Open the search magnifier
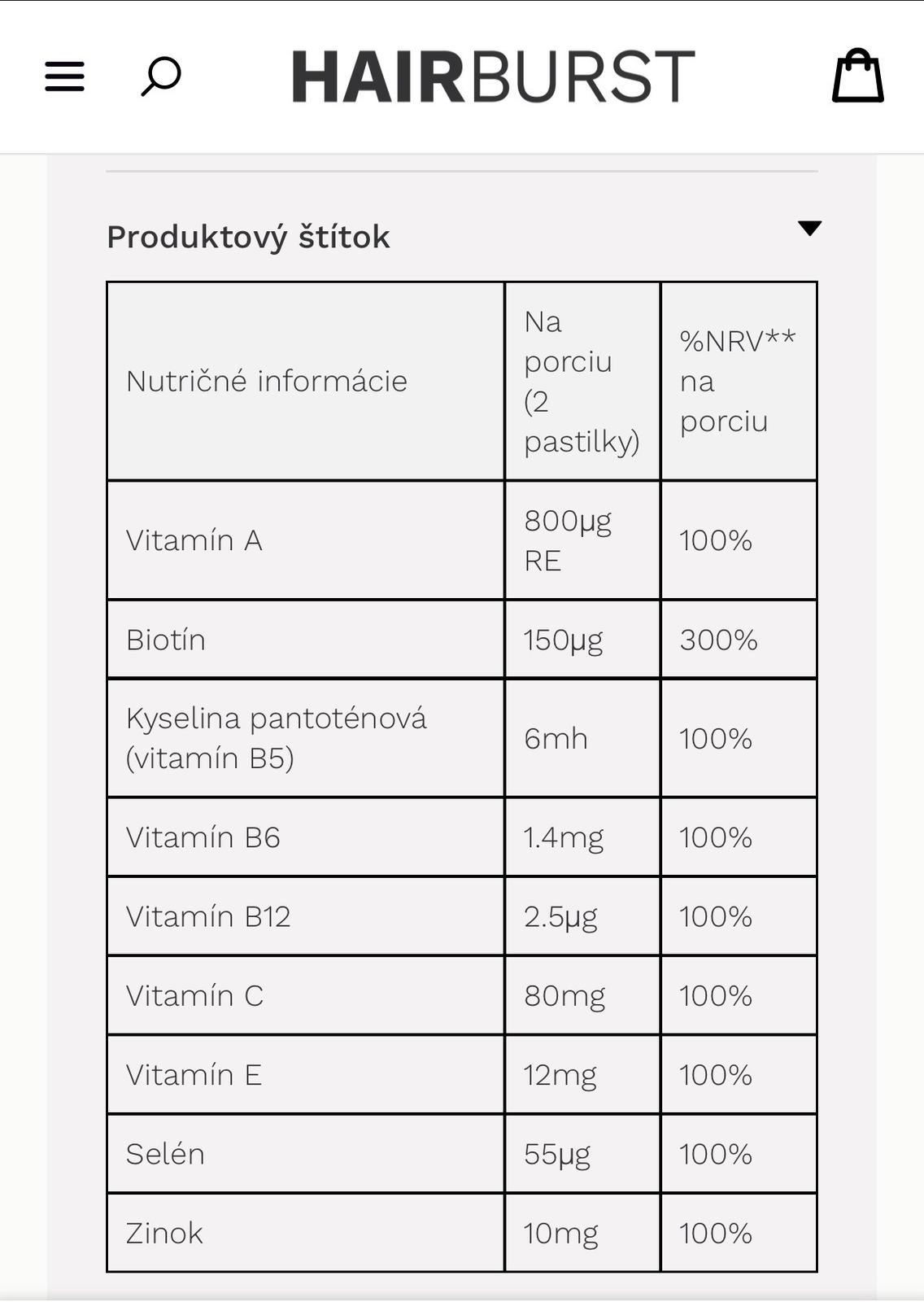The height and width of the screenshot is (1302, 924). pyautogui.click(x=161, y=76)
